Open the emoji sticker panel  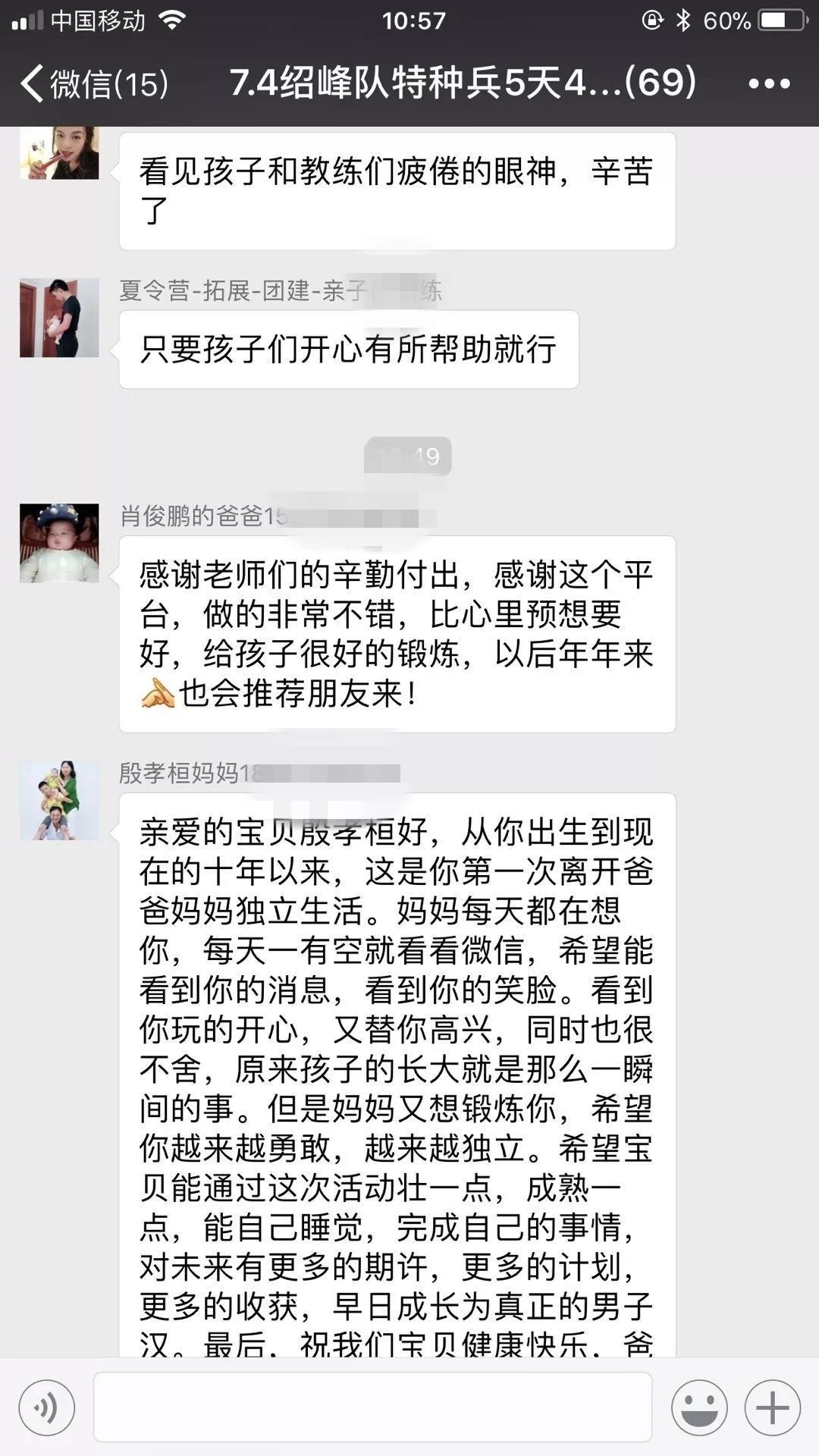click(698, 1408)
